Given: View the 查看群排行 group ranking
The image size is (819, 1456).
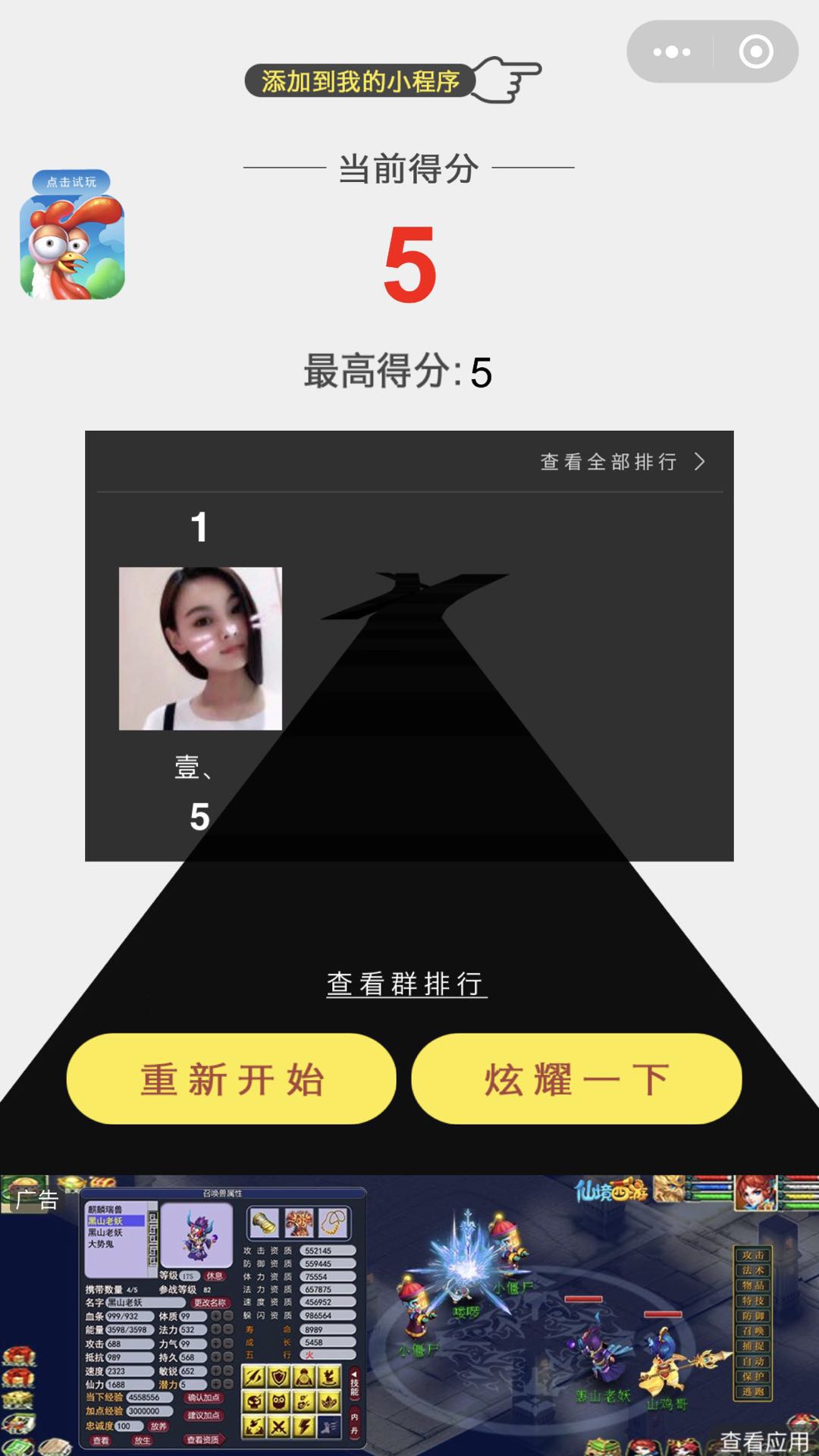Looking at the screenshot, I should click(x=406, y=984).
